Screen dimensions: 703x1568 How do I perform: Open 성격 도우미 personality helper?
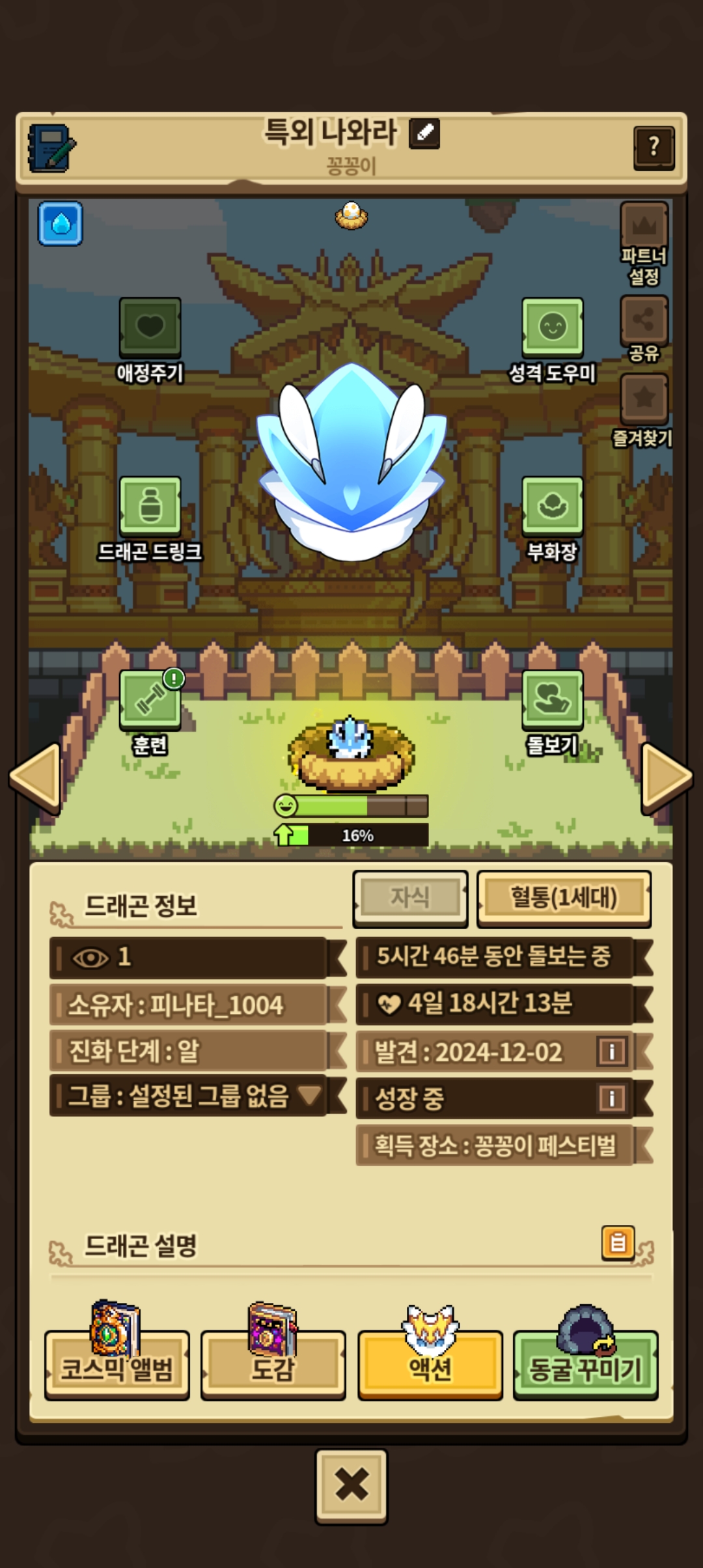(552, 328)
